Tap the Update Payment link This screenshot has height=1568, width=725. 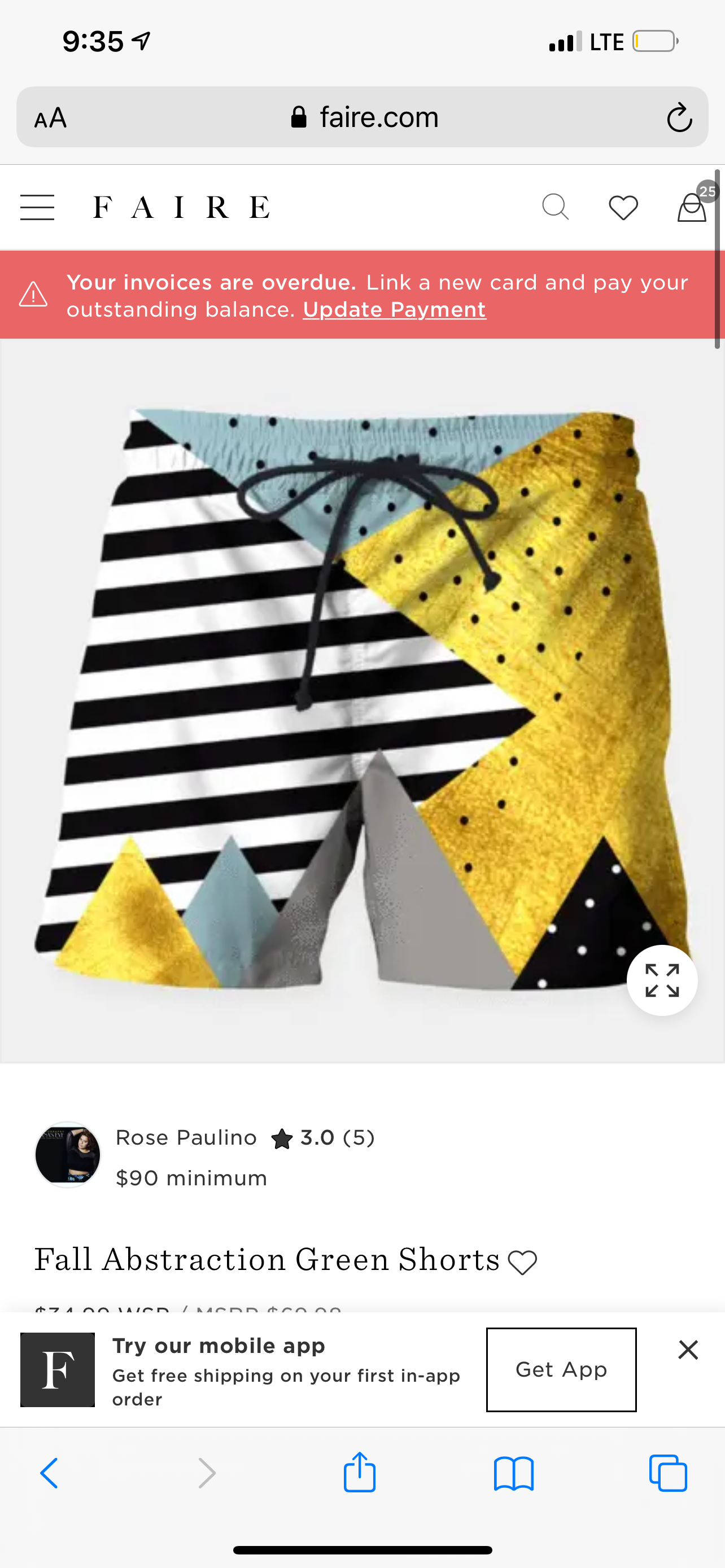pos(395,310)
